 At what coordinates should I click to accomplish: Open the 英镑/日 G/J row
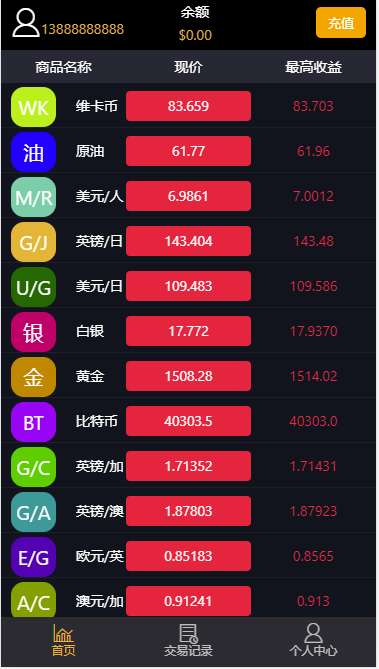pyautogui.click(x=190, y=241)
